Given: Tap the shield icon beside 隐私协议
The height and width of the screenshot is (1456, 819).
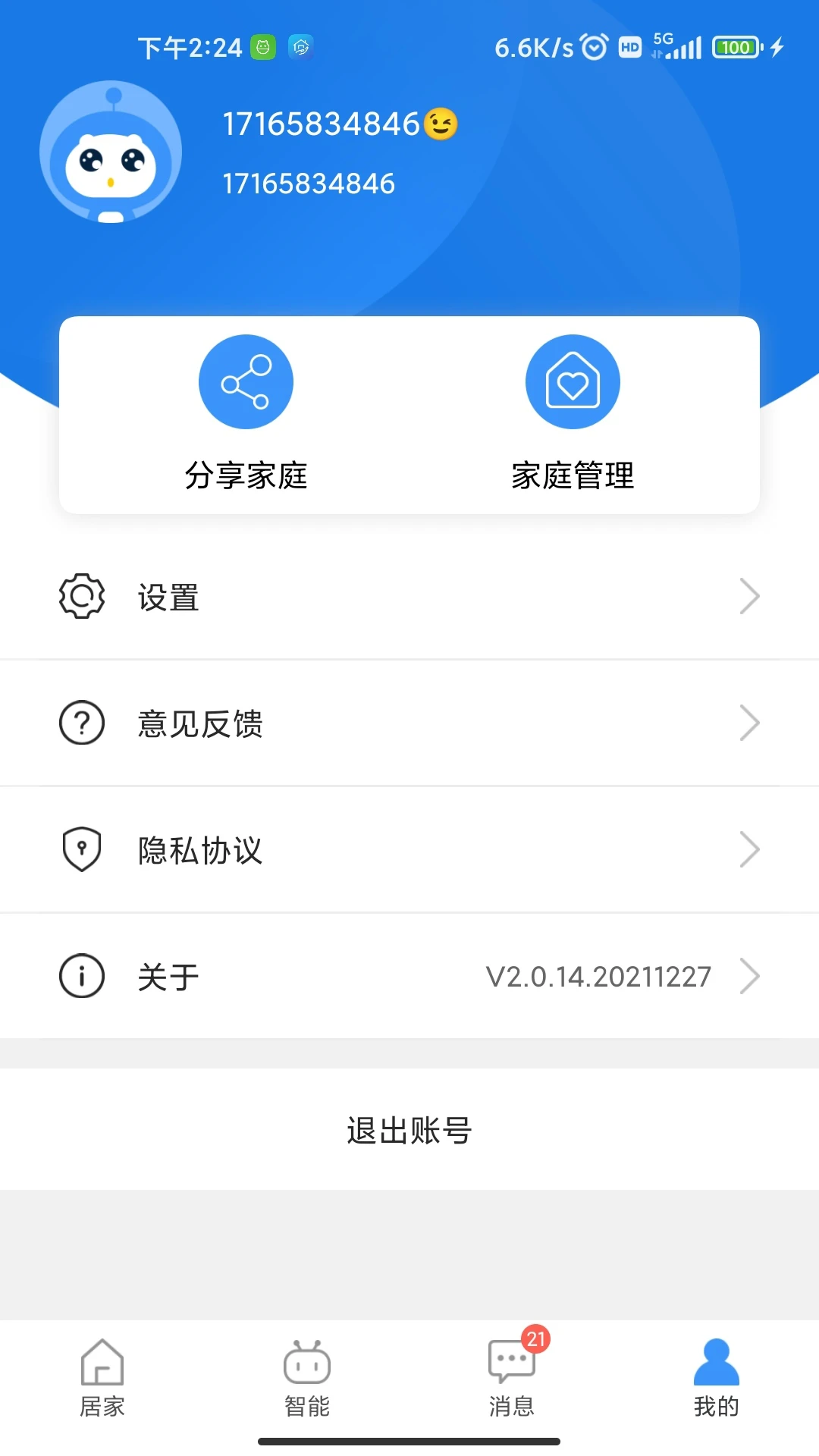Looking at the screenshot, I should 82,849.
